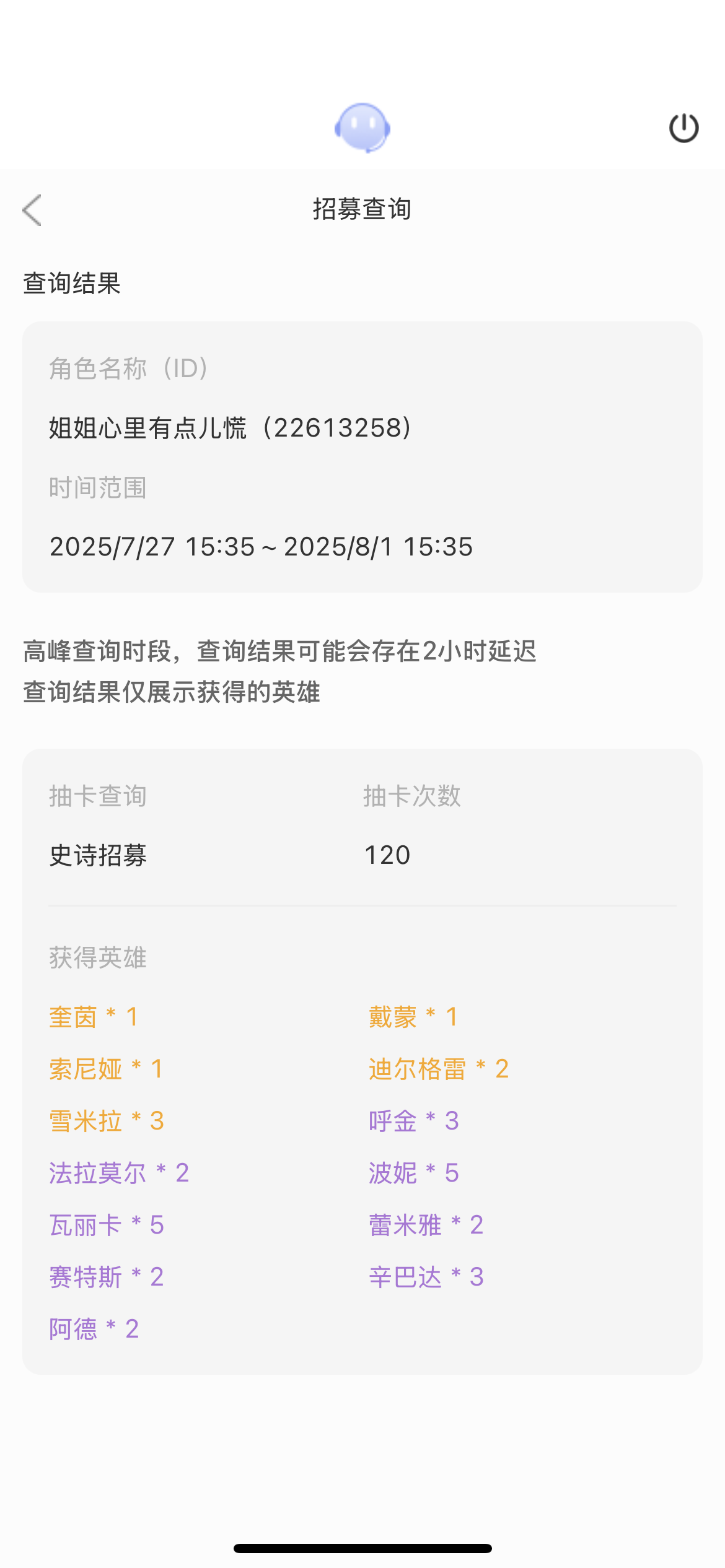
Task: Open the customer service assistant avatar
Action: [x=362, y=128]
